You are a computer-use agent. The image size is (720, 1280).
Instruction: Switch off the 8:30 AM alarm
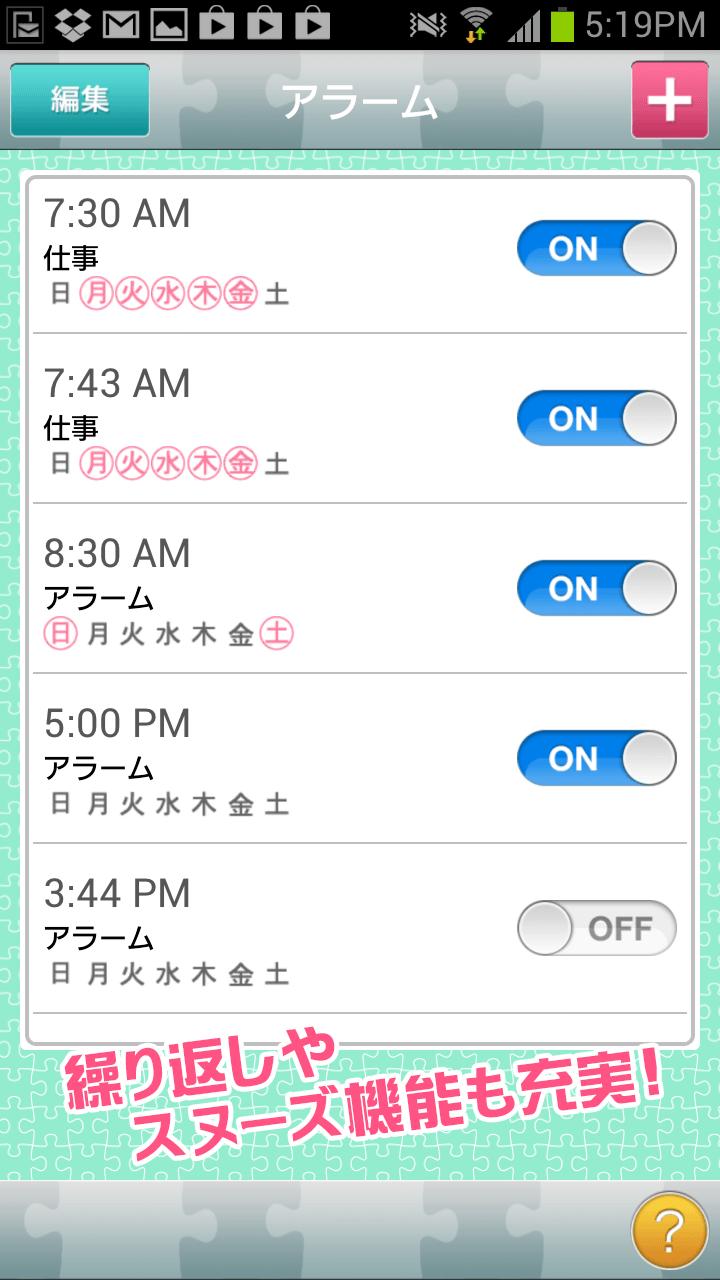click(595, 589)
